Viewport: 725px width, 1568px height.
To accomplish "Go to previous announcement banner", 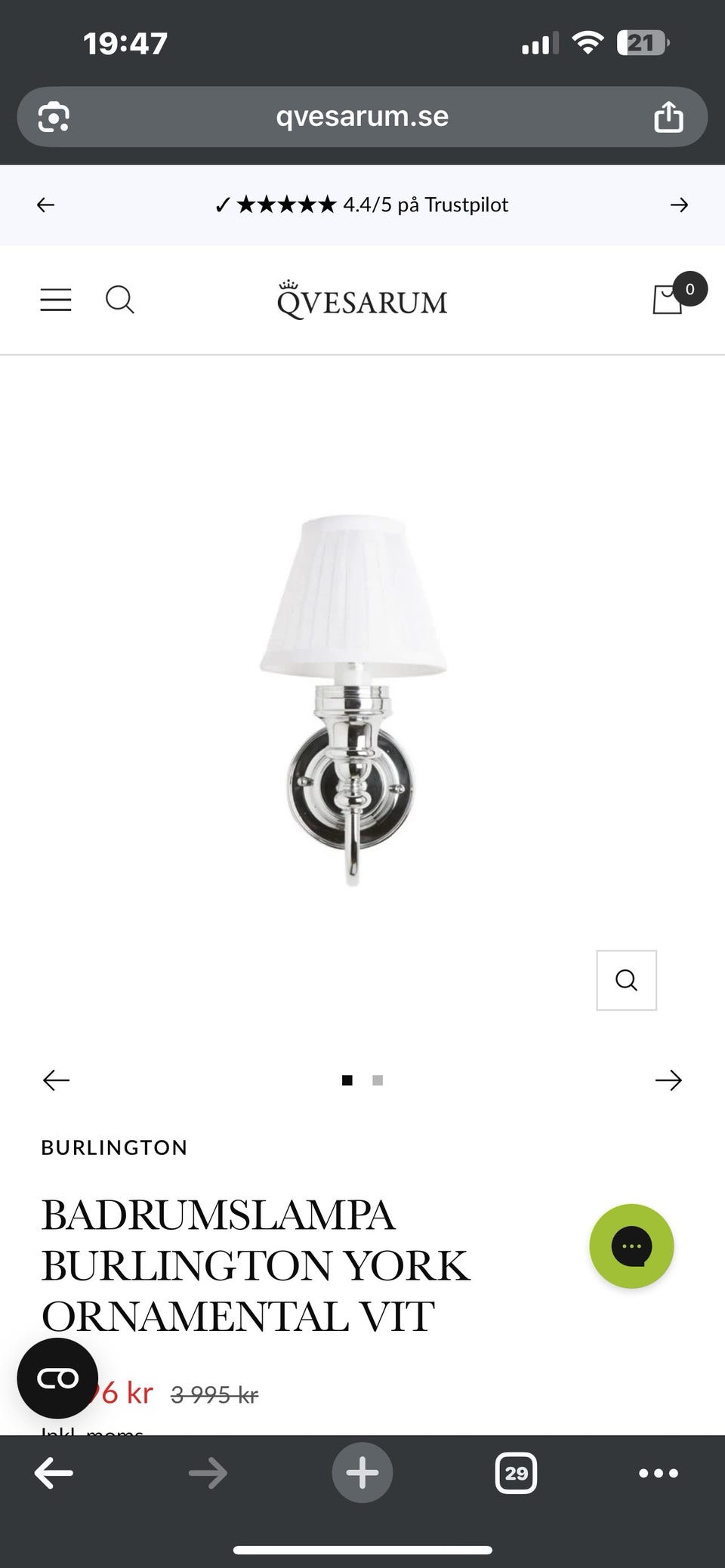I will [x=46, y=205].
